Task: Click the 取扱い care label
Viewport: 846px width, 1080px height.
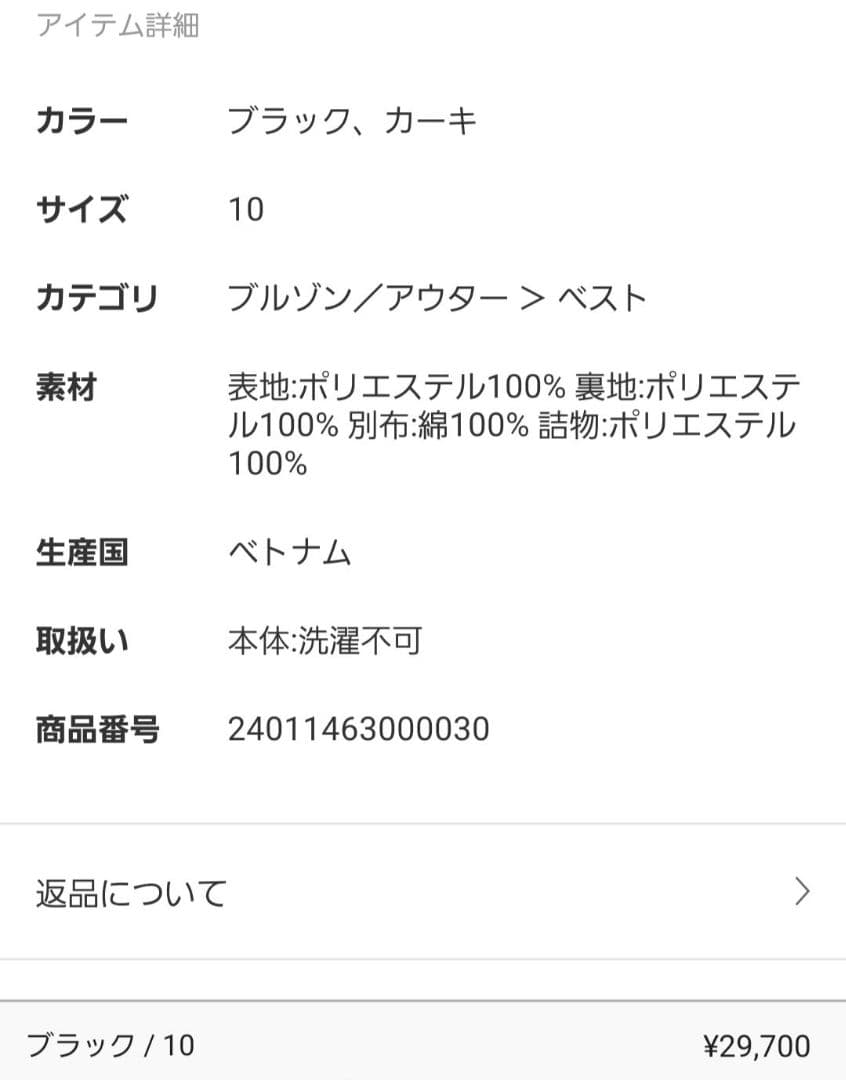Action: [x=84, y=642]
